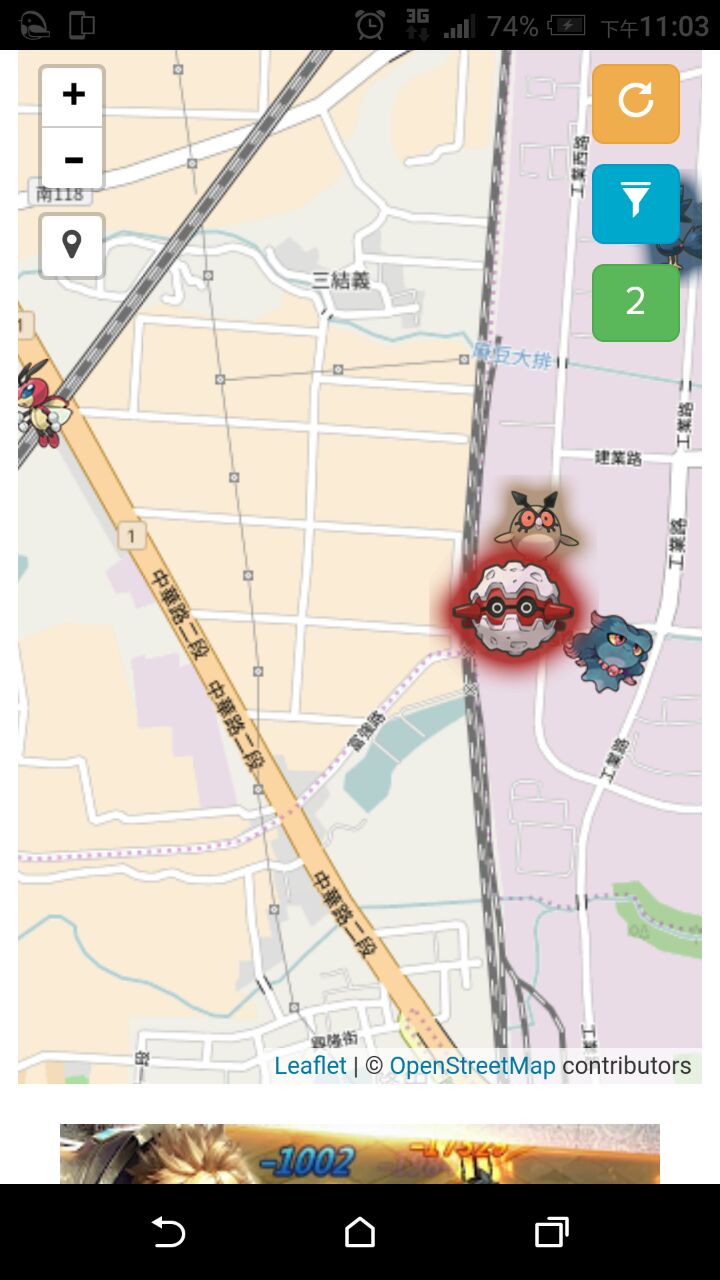Open the Leaflet attribution link
This screenshot has height=1280, width=720.
point(310,1066)
